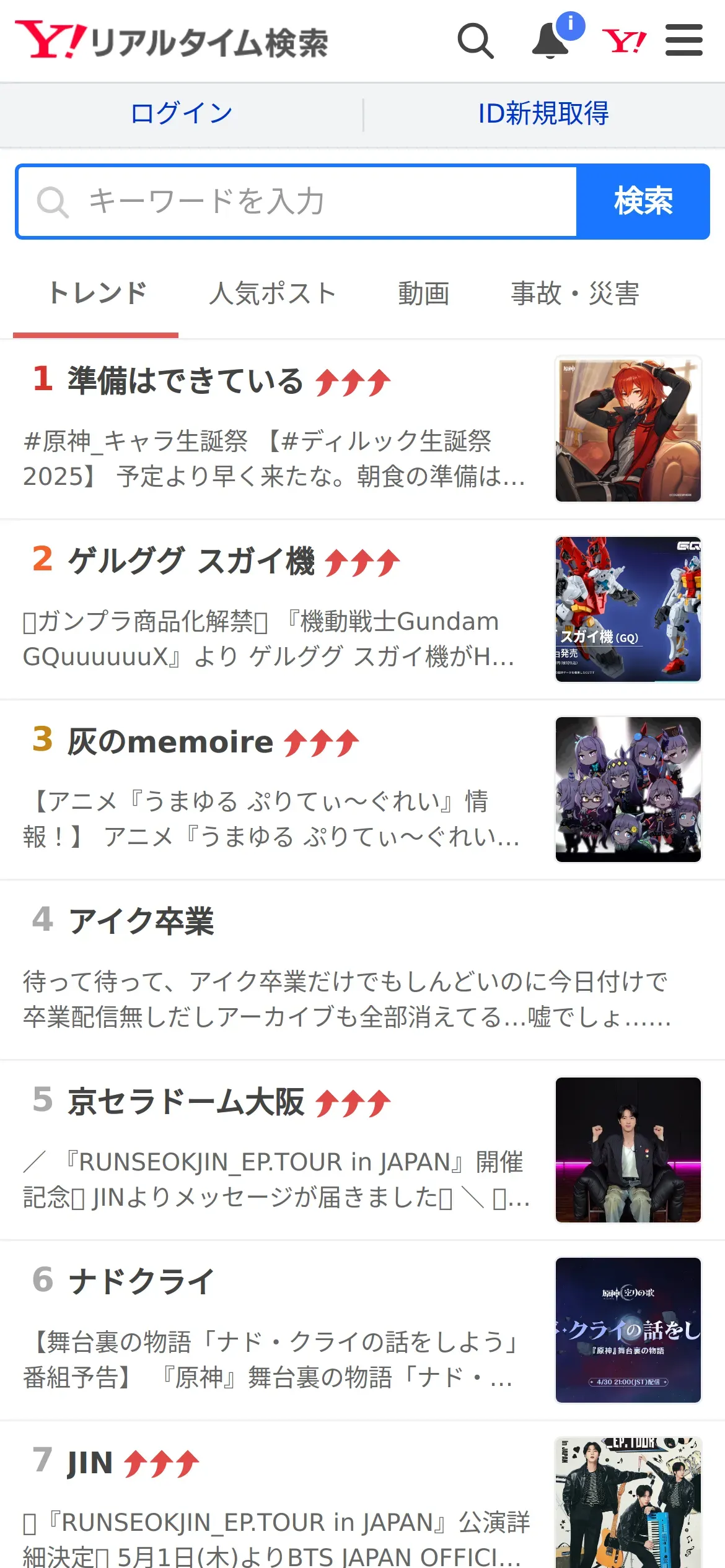The height and width of the screenshot is (1568, 725).
Task: Tap the ID新規取得 link
Action: pyautogui.click(x=543, y=114)
